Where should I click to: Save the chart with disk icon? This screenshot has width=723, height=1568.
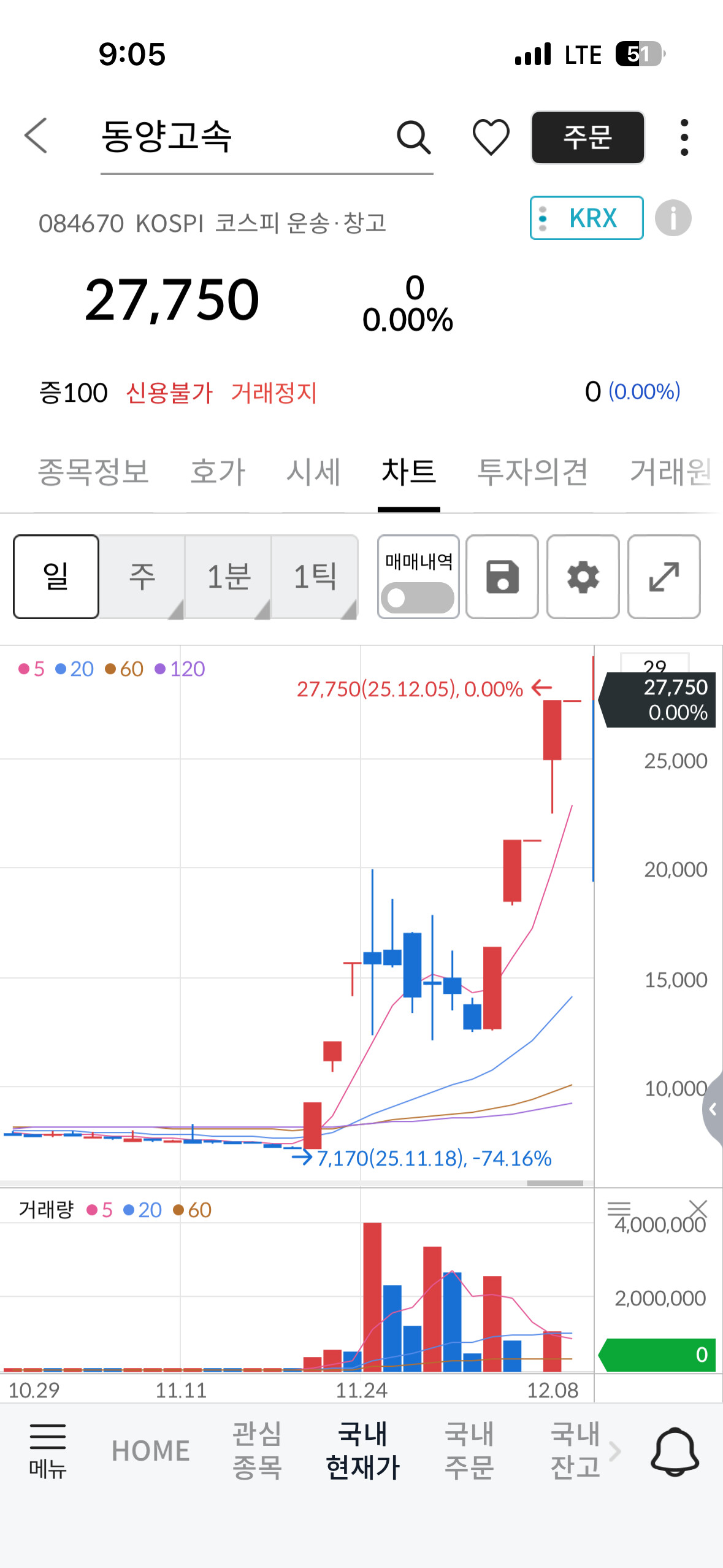502,577
